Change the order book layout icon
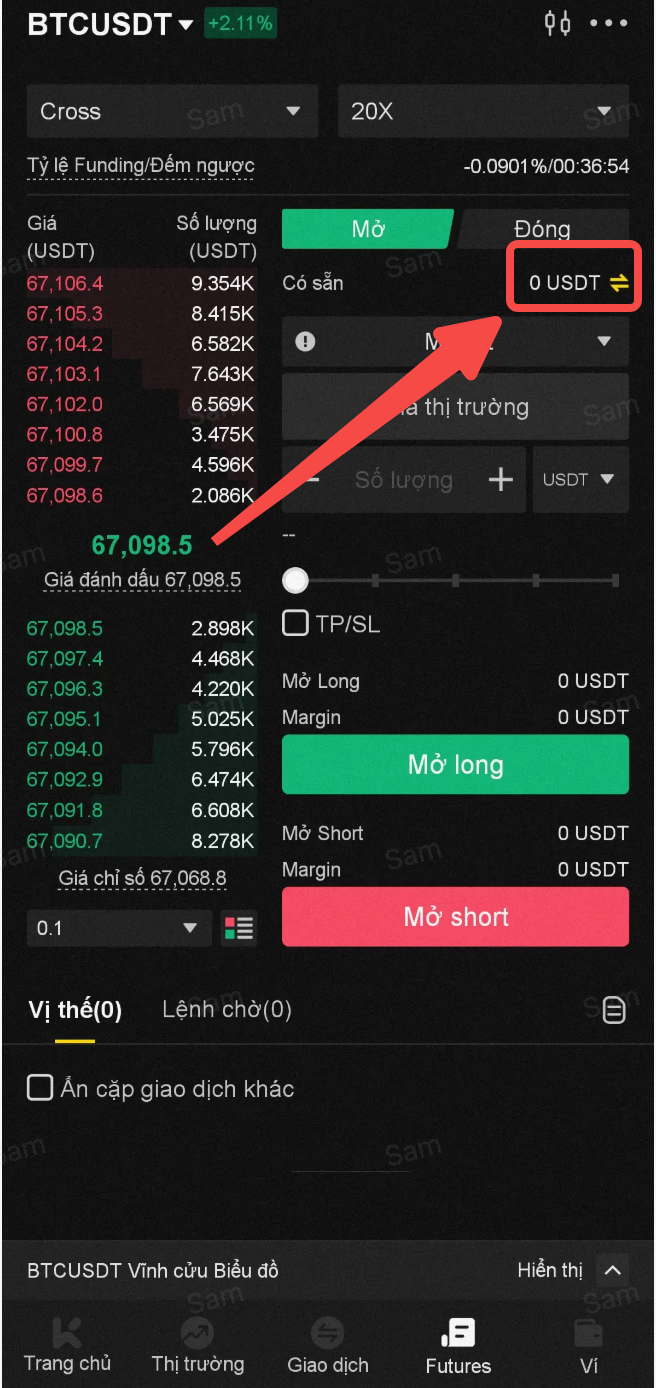The height and width of the screenshot is (1388, 656). (x=239, y=928)
